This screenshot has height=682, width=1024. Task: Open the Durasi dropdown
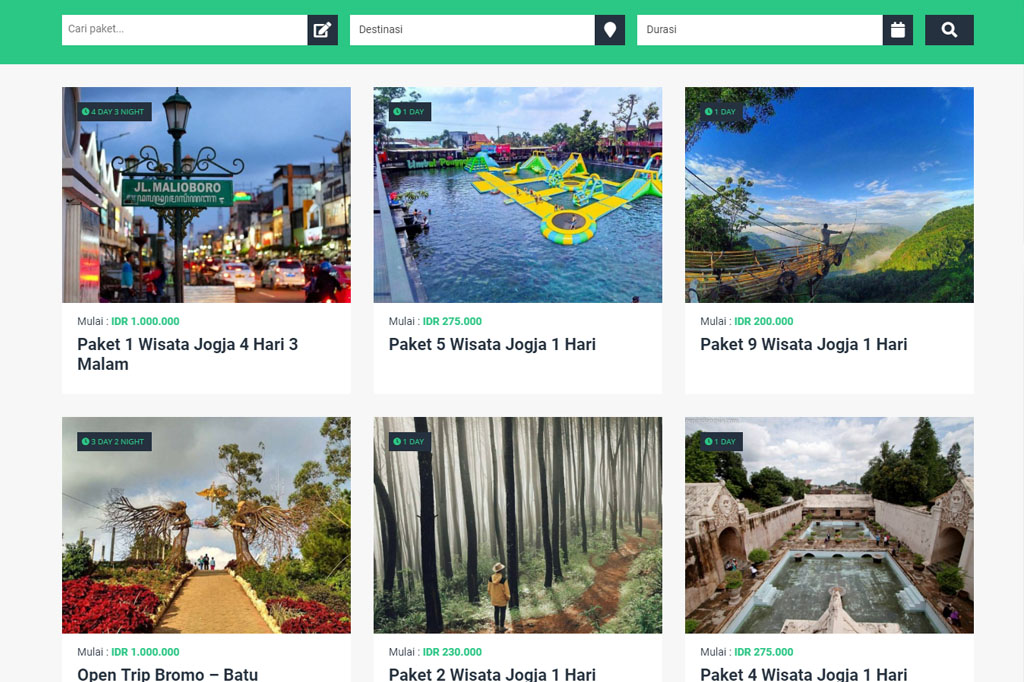coord(760,30)
